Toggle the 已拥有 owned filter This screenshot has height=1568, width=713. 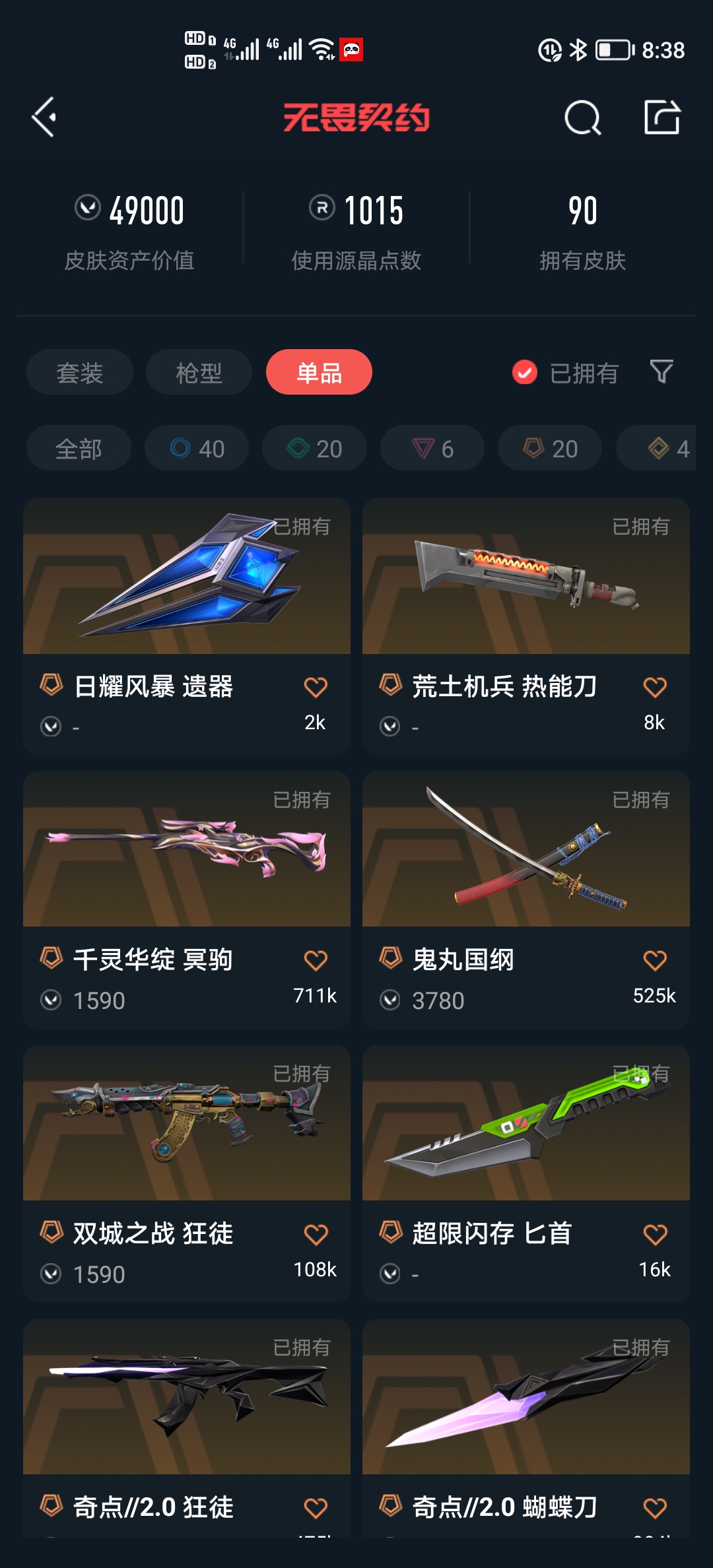tap(566, 373)
